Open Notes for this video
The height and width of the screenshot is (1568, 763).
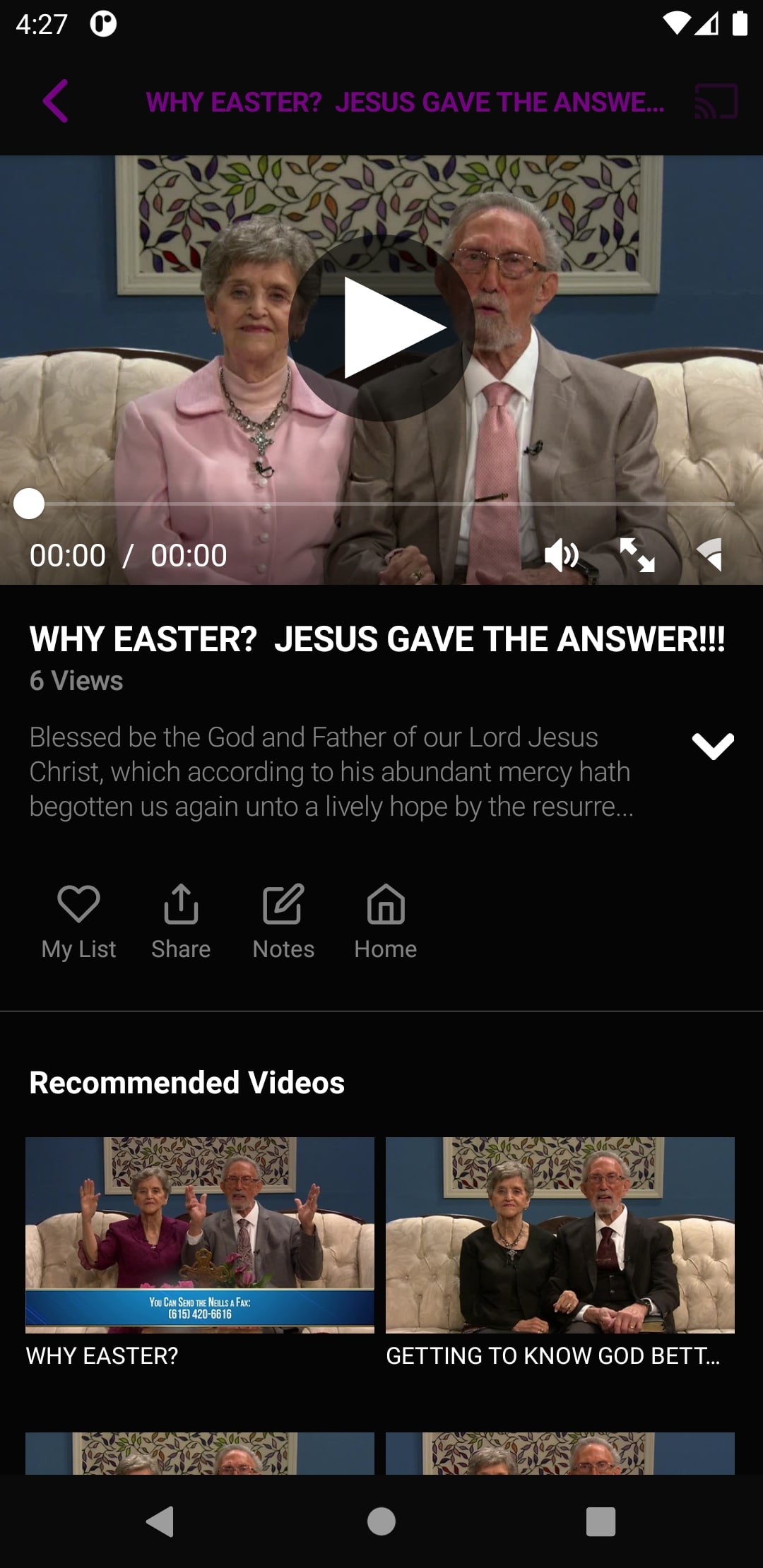coord(283,922)
